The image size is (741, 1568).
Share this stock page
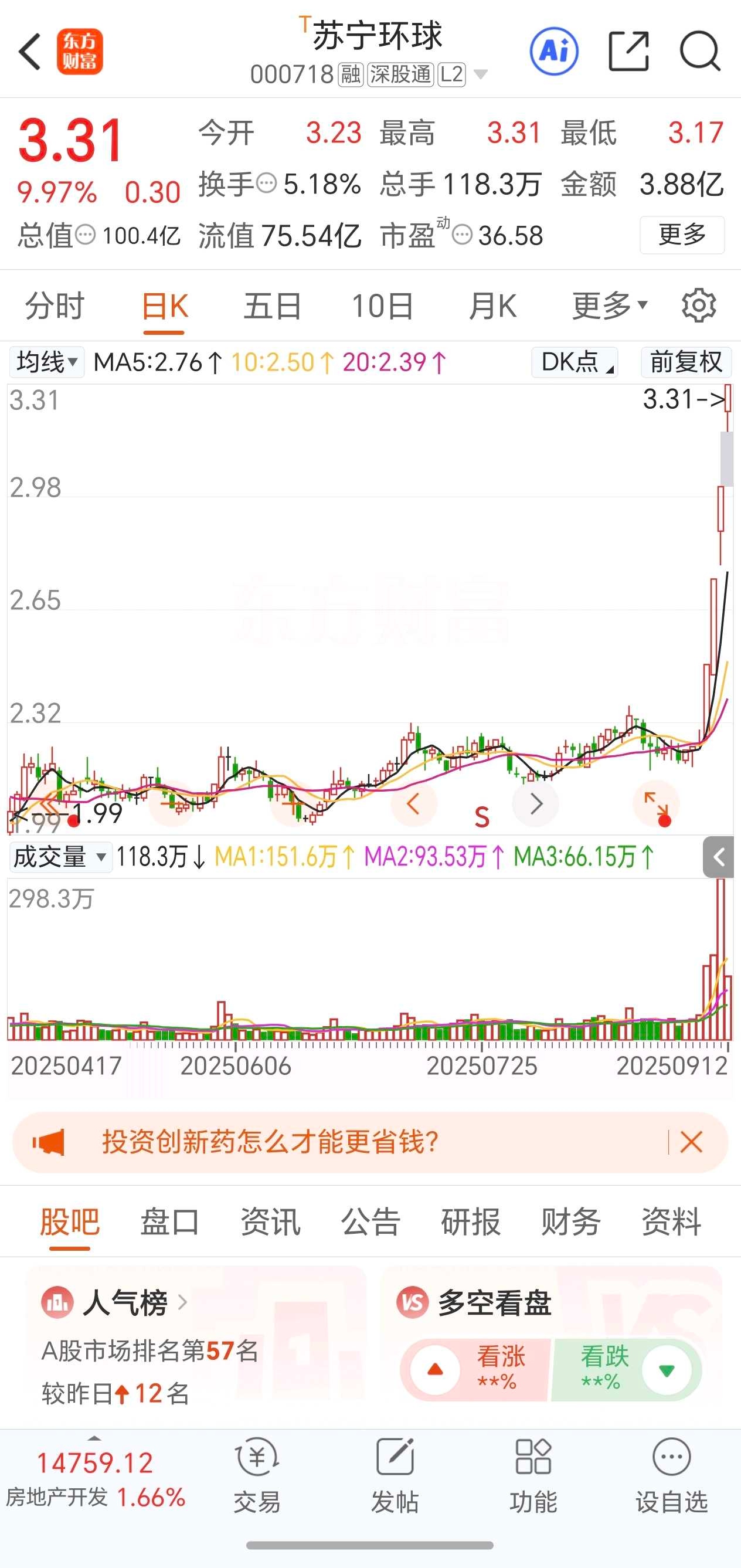[x=628, y=52]
